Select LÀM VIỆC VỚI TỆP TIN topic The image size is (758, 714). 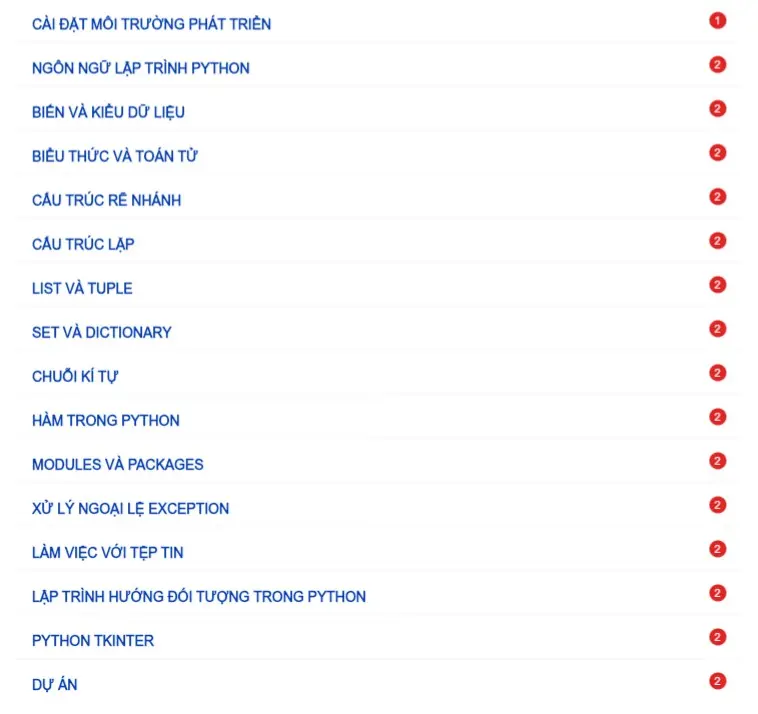(x=107, y=552)
